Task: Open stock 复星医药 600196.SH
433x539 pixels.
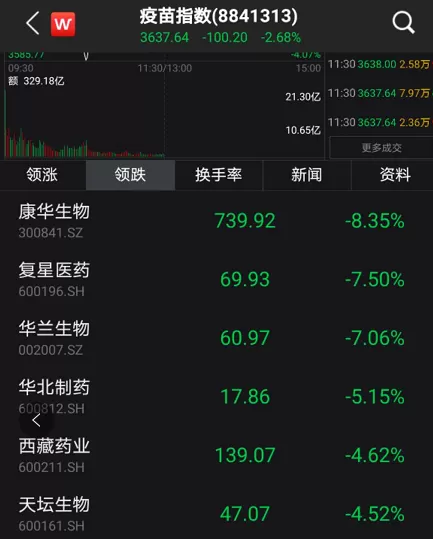Action: pyautogui.click(x=216, y=279)
